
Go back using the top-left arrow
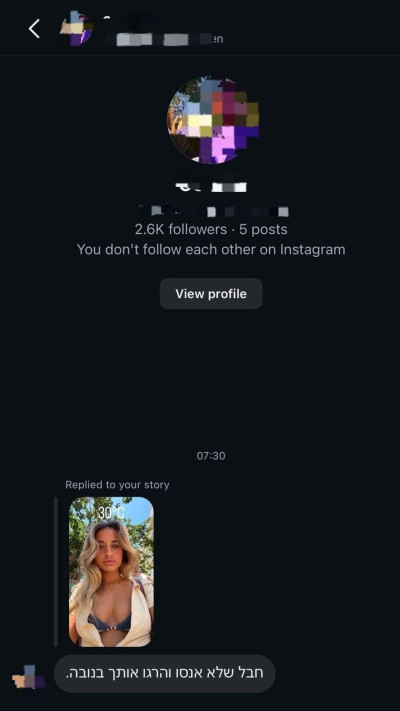pyautogui.click(x=34, y=29)
